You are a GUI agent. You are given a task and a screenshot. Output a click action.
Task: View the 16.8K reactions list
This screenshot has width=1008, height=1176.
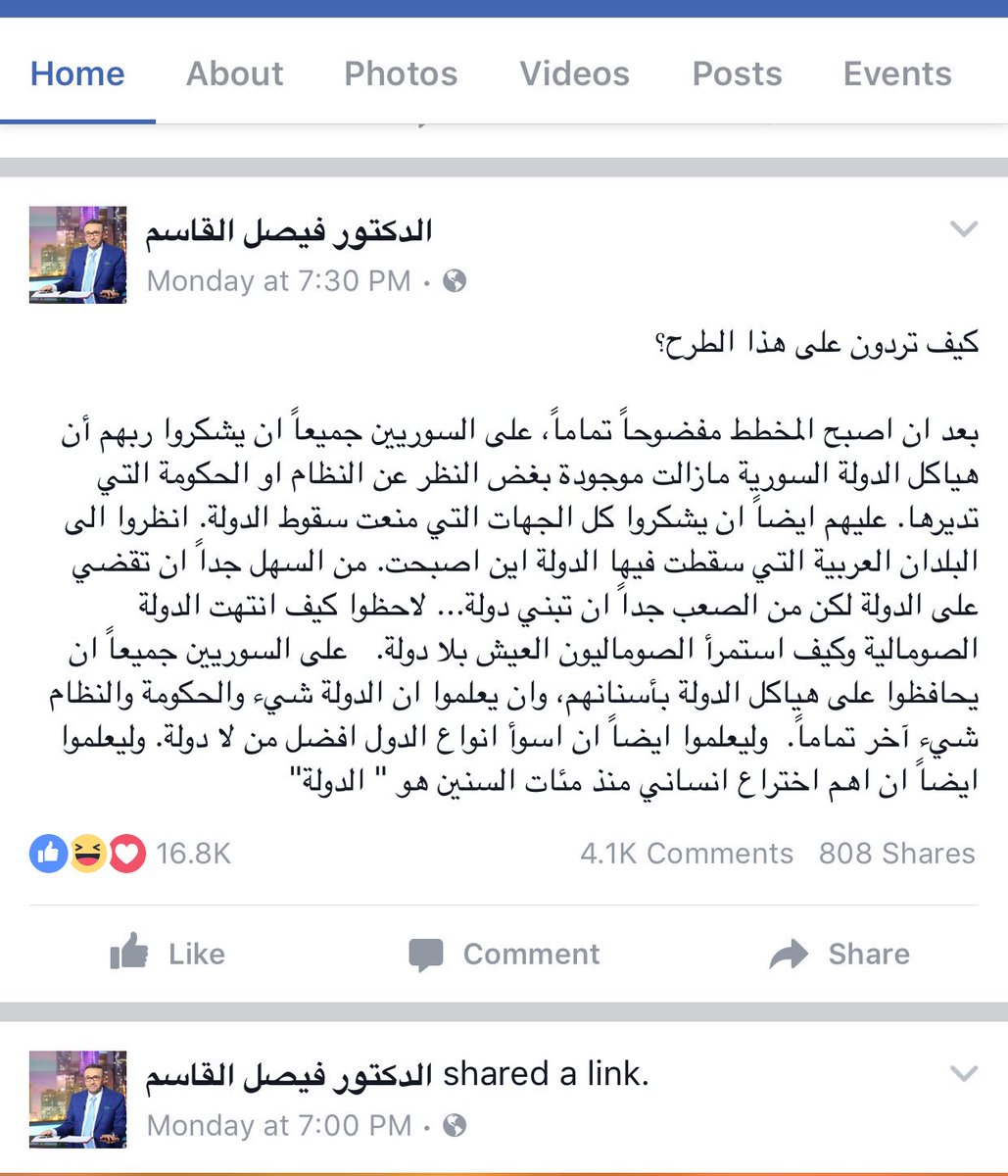tap(131, 854)
